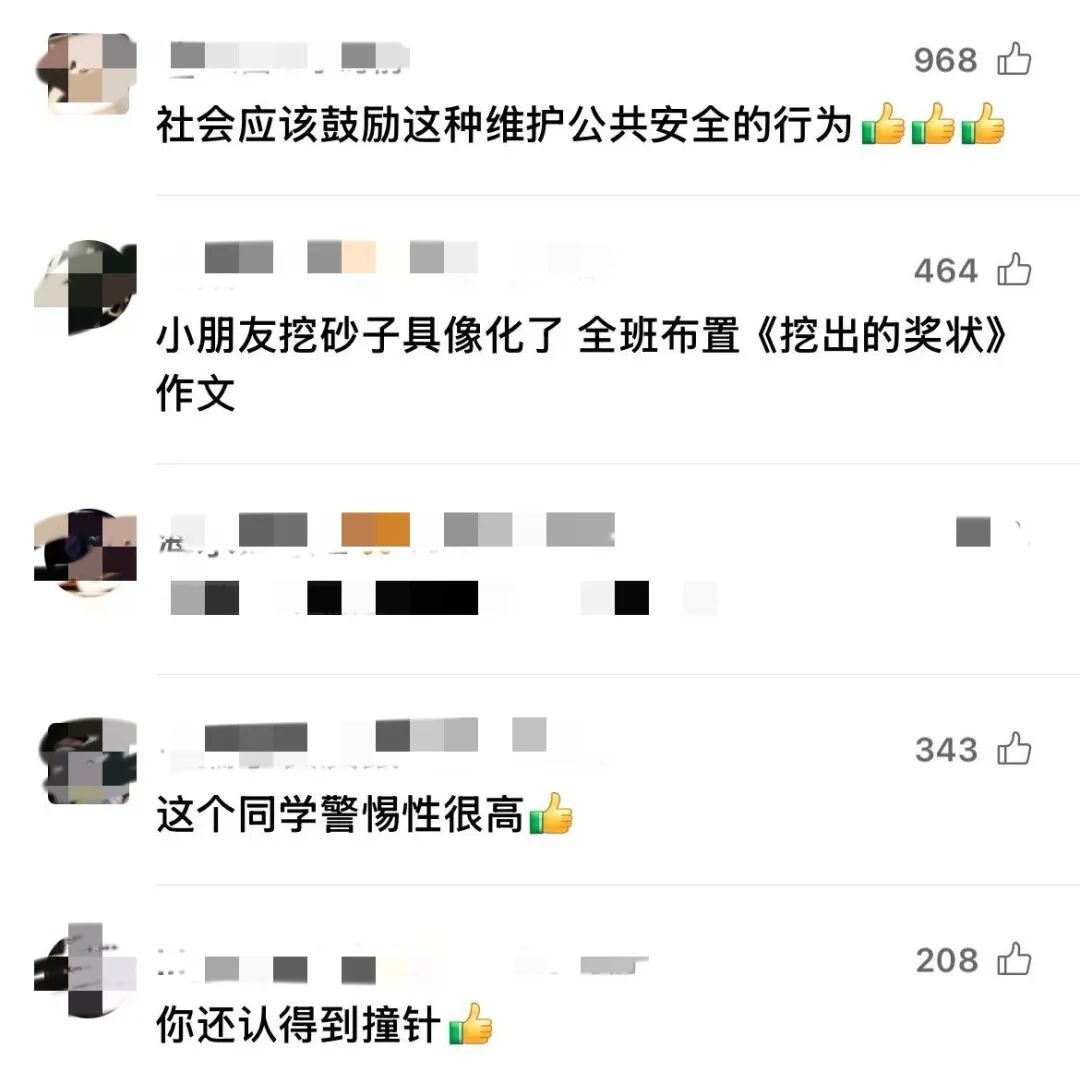
Task: Open avatar of the 社会应该鼓励 commenter
Action: point(85,74)
